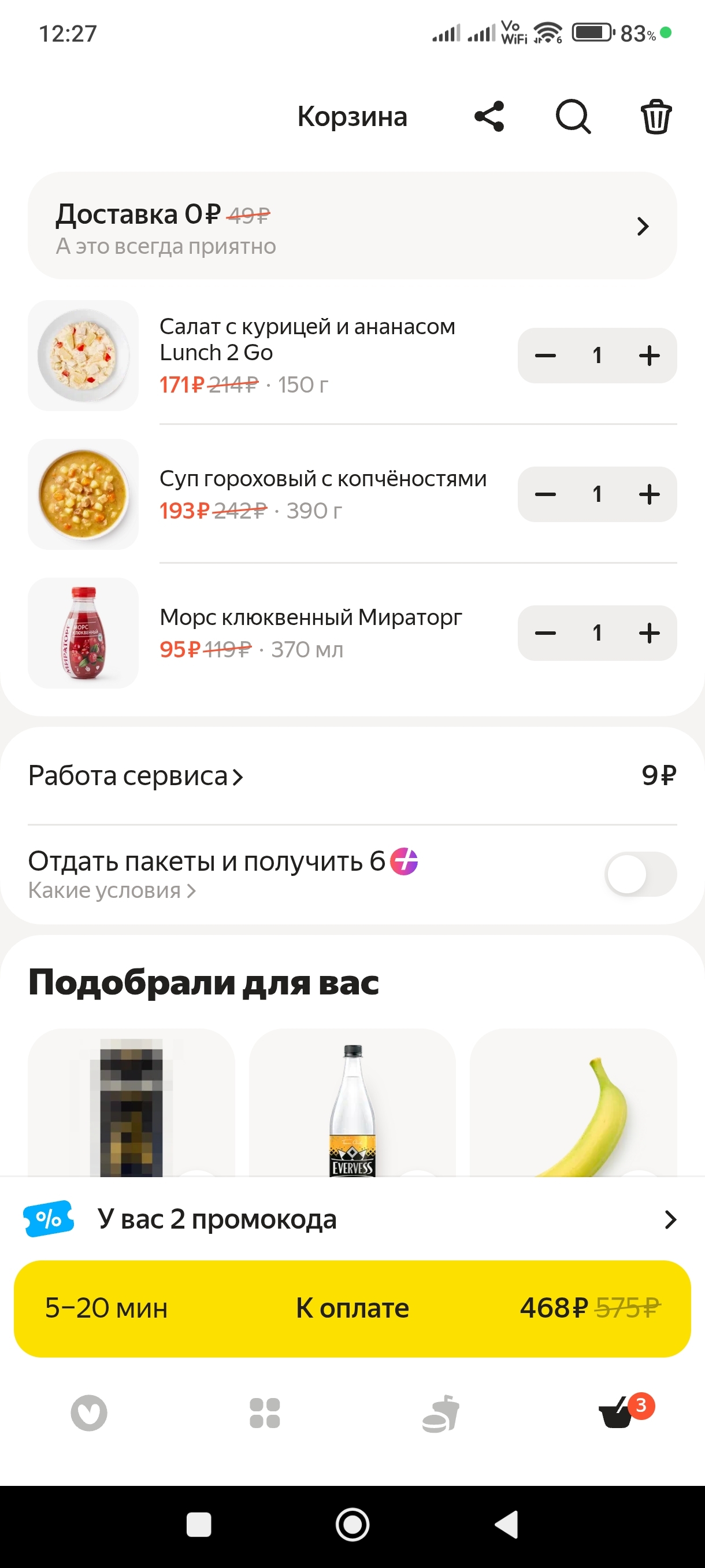Remove one Суп гороховый с копчёностями
705x1568 pixels.
pos(545,494)
